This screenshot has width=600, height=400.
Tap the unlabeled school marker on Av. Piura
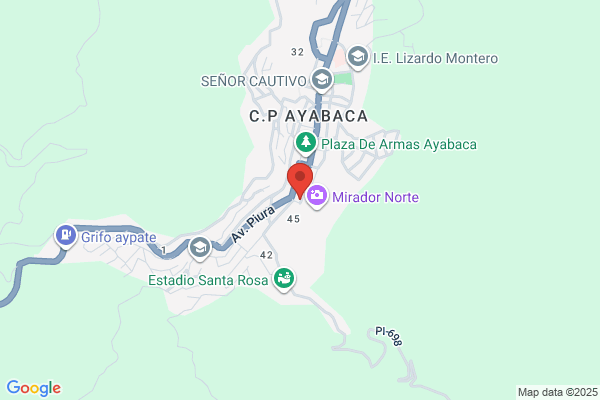[200, 249]
